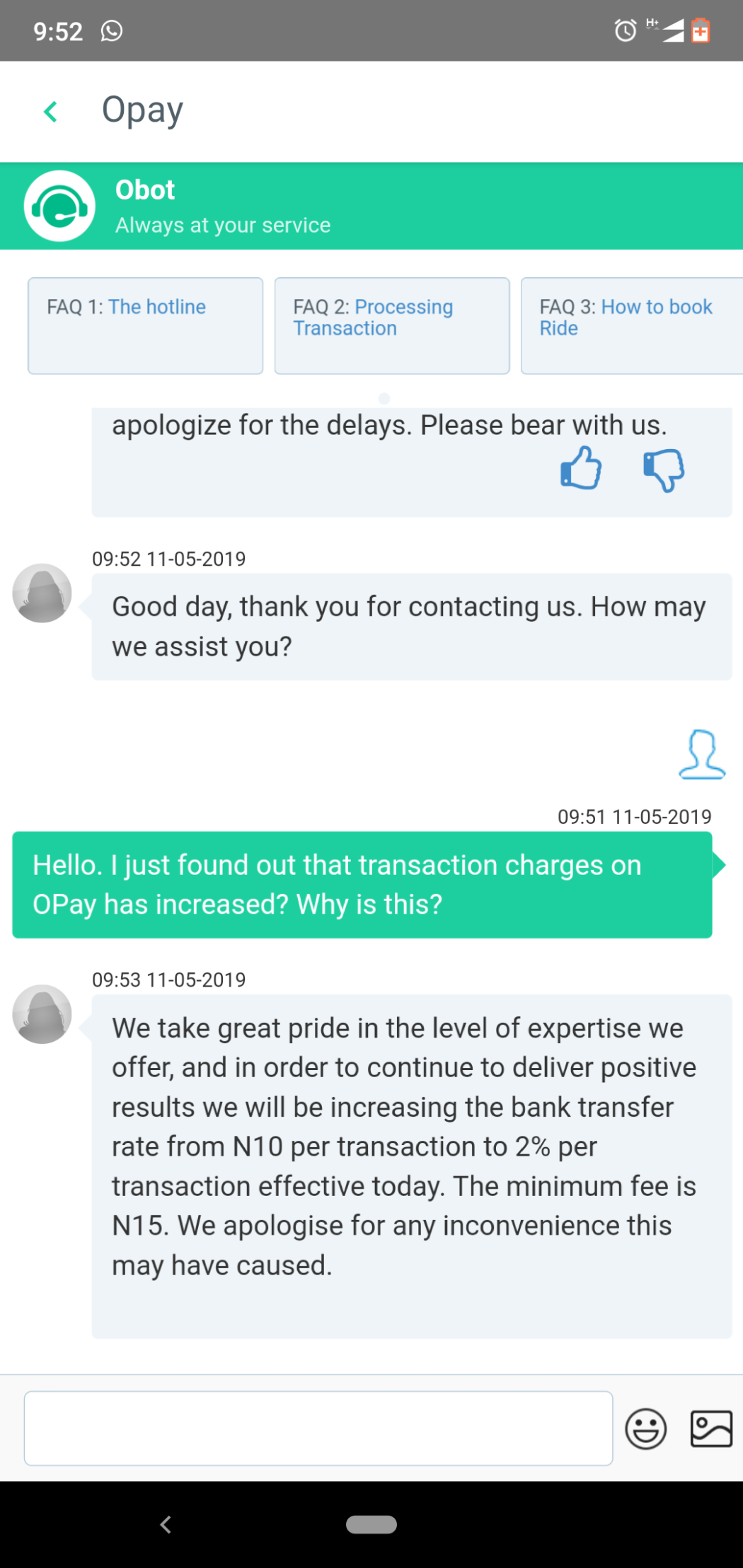
Task: Open the emoji picker
Action: pyautogui.click(x=646, y=1429)
